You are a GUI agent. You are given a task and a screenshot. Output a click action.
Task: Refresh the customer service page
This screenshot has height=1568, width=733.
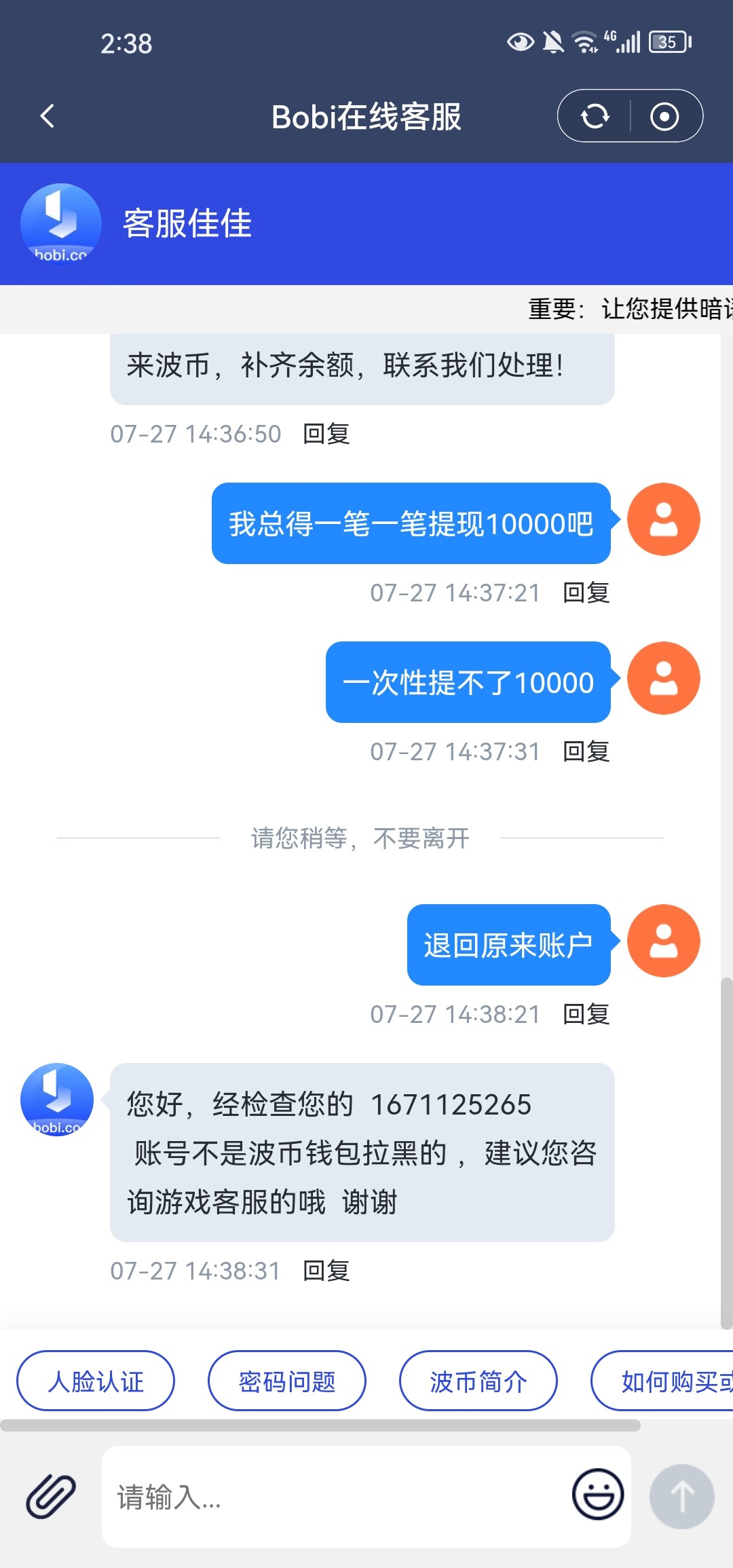point(595,116)
